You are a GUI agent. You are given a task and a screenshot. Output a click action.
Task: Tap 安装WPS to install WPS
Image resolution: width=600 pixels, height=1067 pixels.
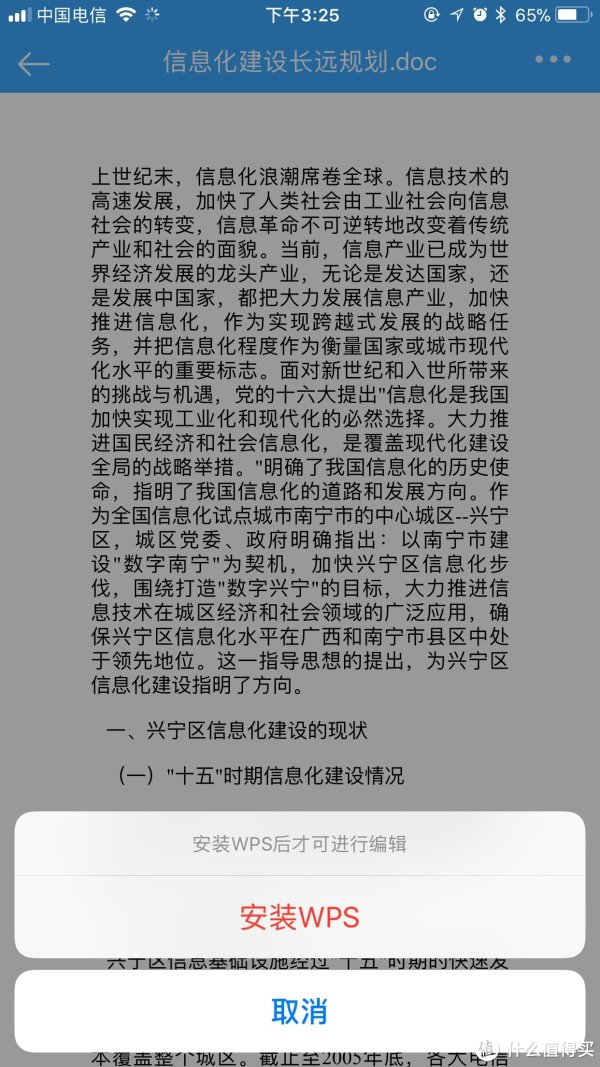[299, 916]
